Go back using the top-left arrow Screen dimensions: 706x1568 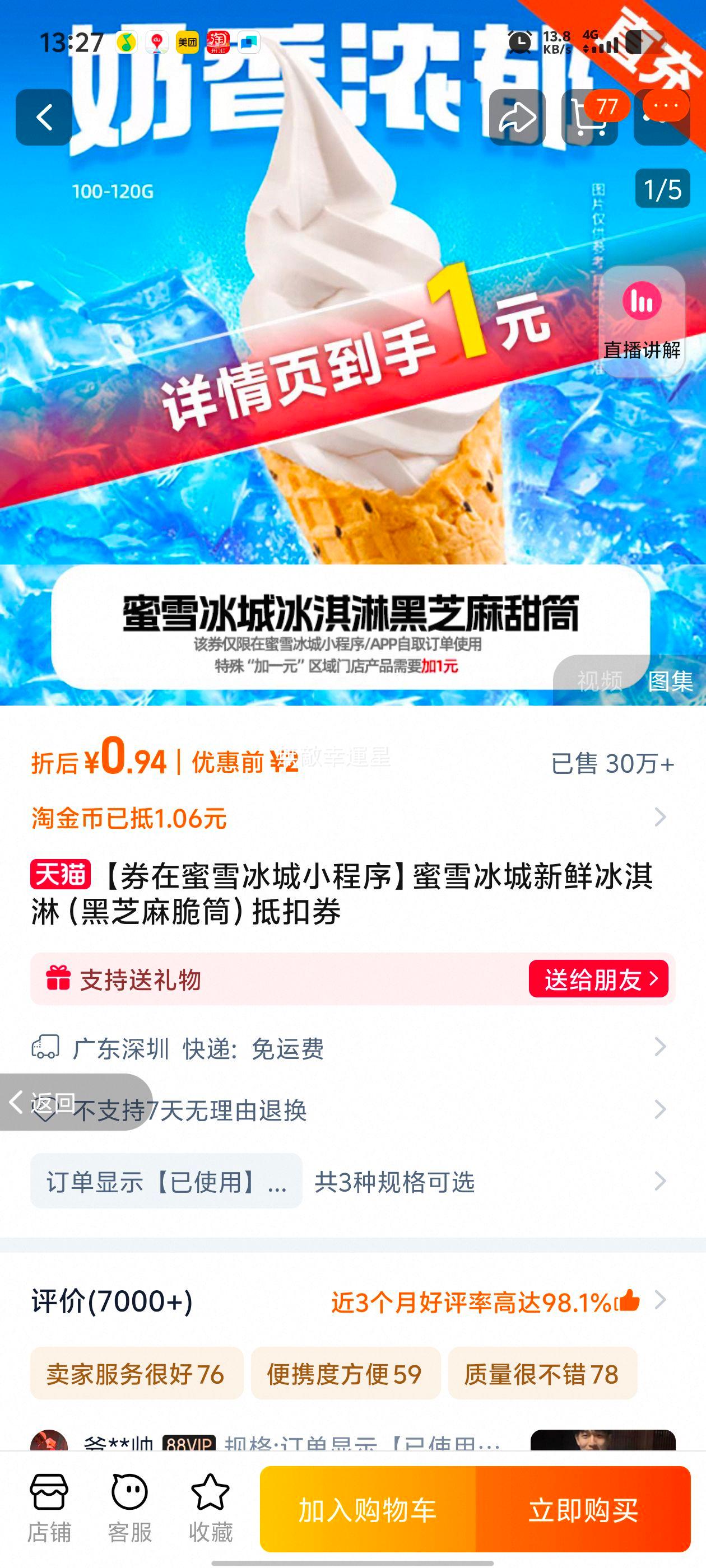coord(43,117)
